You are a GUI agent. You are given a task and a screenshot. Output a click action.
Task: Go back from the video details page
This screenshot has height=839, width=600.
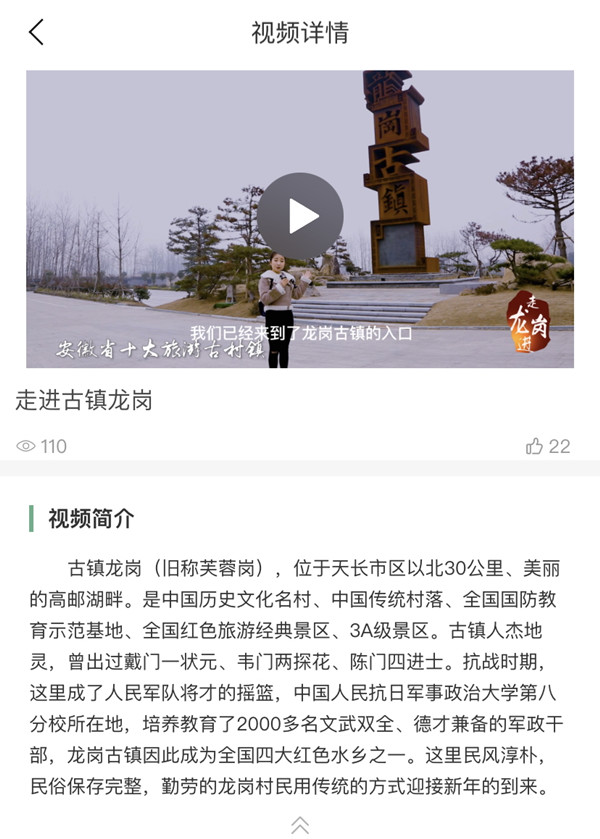(x=36, y=32)
